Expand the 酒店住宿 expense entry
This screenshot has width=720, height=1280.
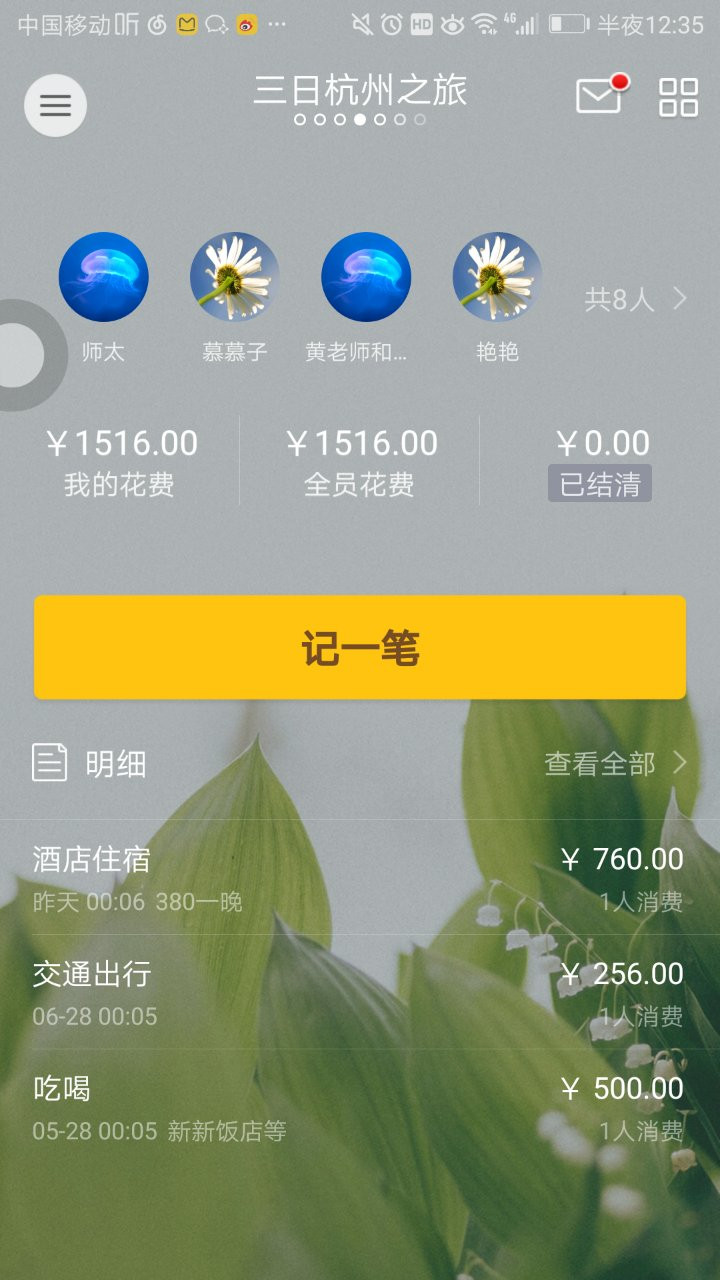click(360, 878)
